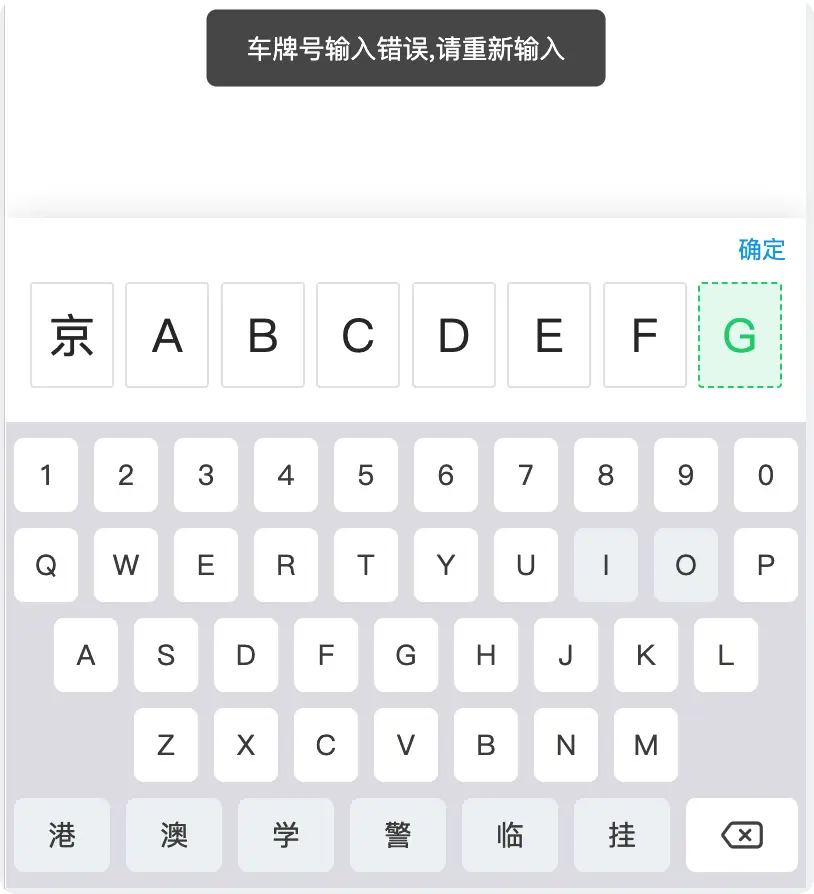Tap the Q key
Viewport: 814px width, 894px height.
point(46,565)
